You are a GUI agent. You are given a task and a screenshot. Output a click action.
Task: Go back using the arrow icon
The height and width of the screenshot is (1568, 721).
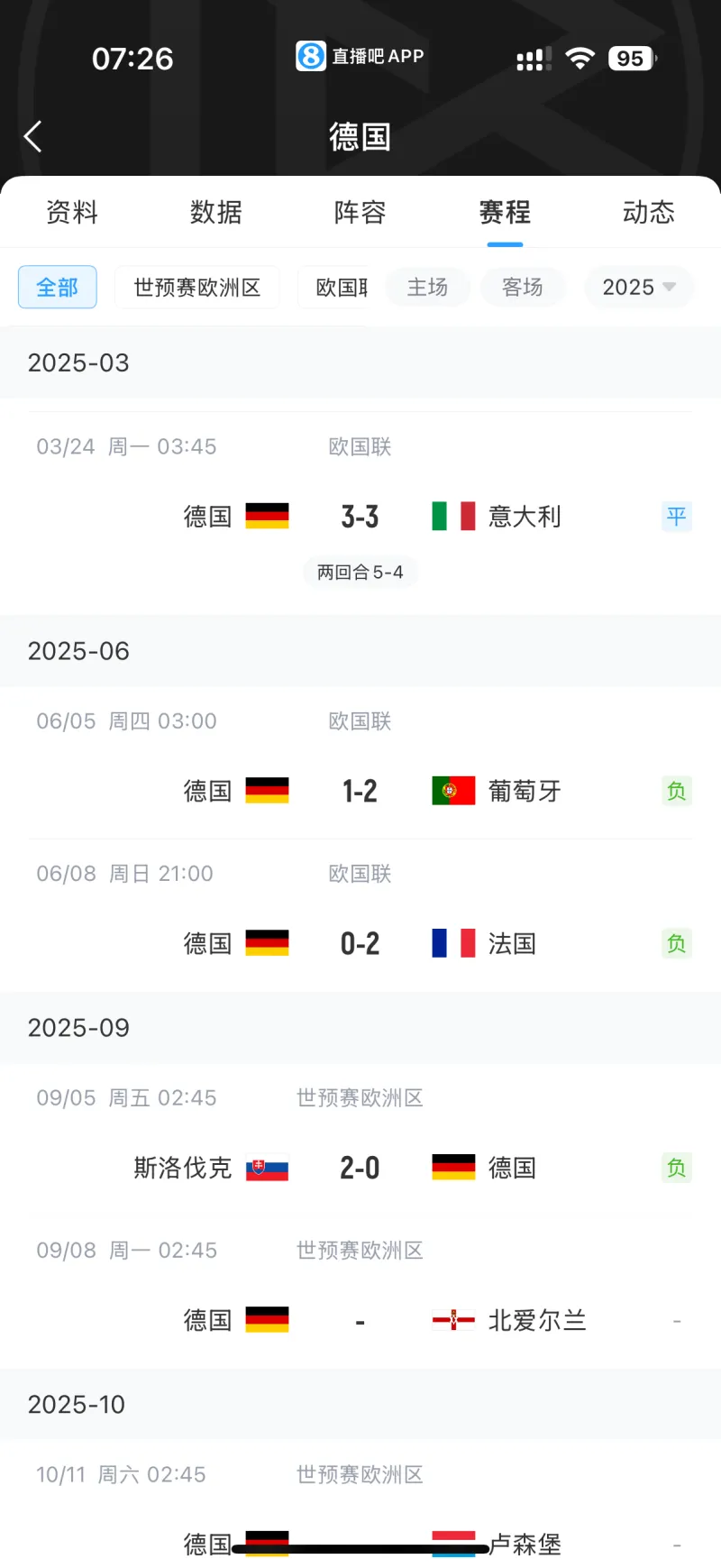pyautogui.click(x=33, y=137)
